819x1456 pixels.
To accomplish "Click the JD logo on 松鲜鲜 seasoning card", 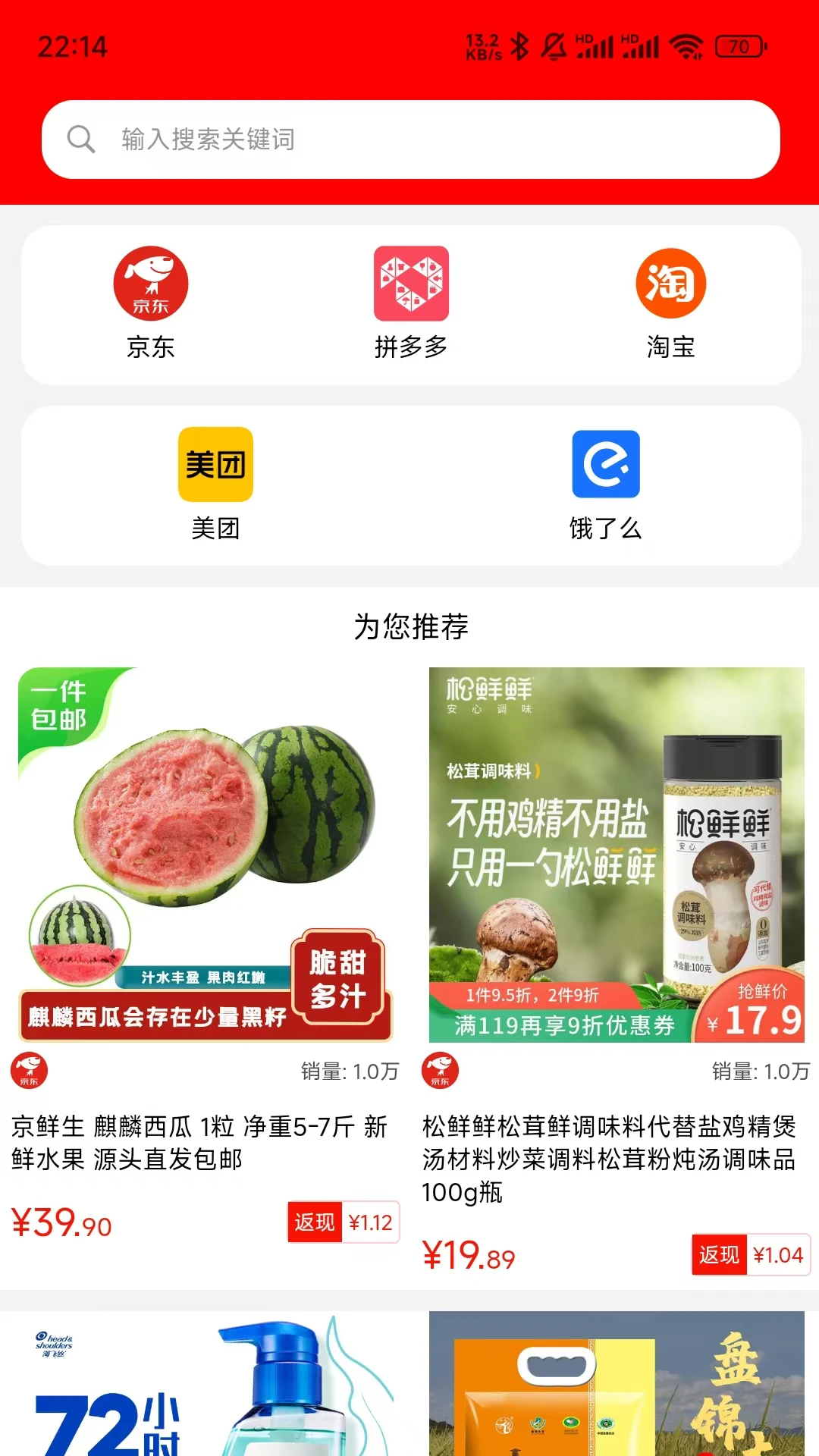I will pyautogui.click(x=440, y=1072).
